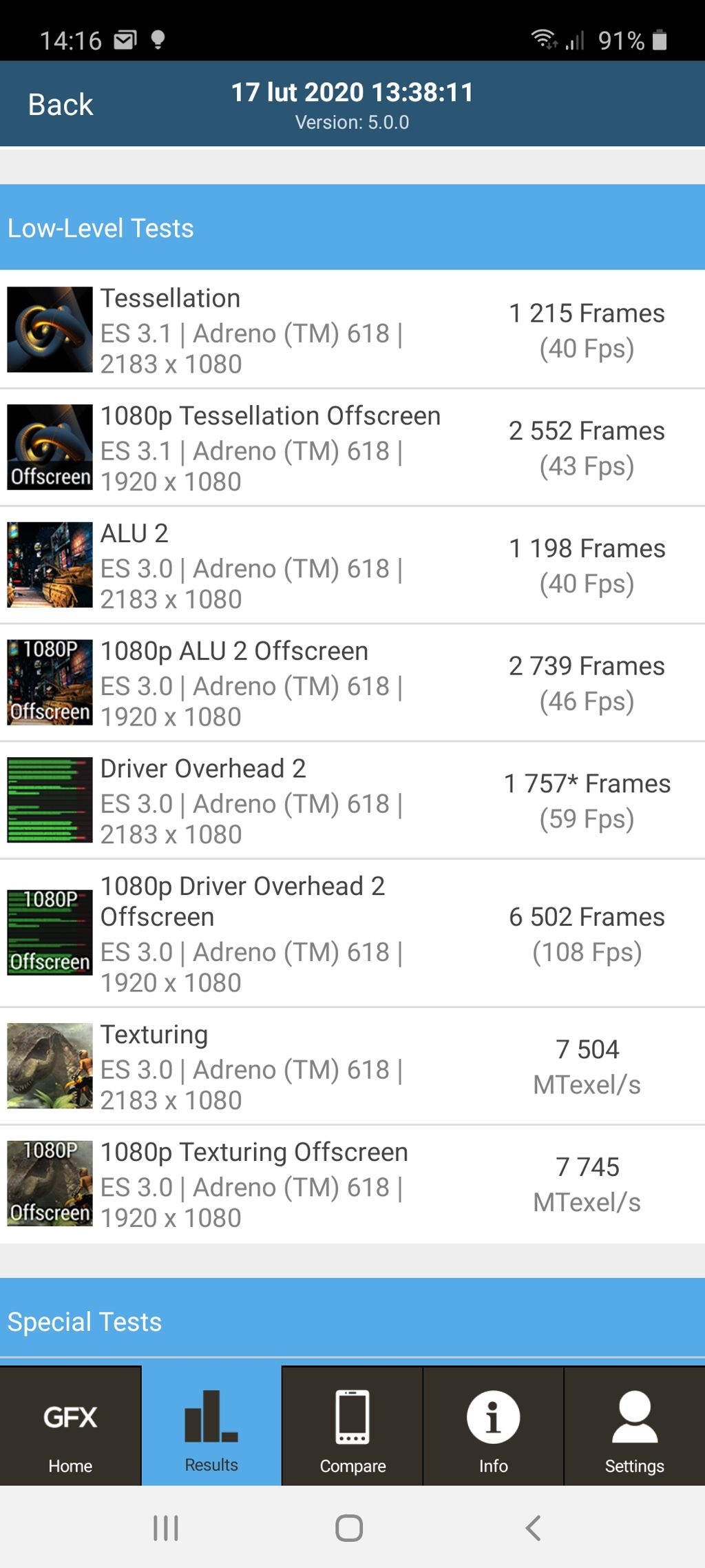Select the 1080p ALU 2 Offscreen row
Screen dimensions: 705x1568
coord(352,683)
